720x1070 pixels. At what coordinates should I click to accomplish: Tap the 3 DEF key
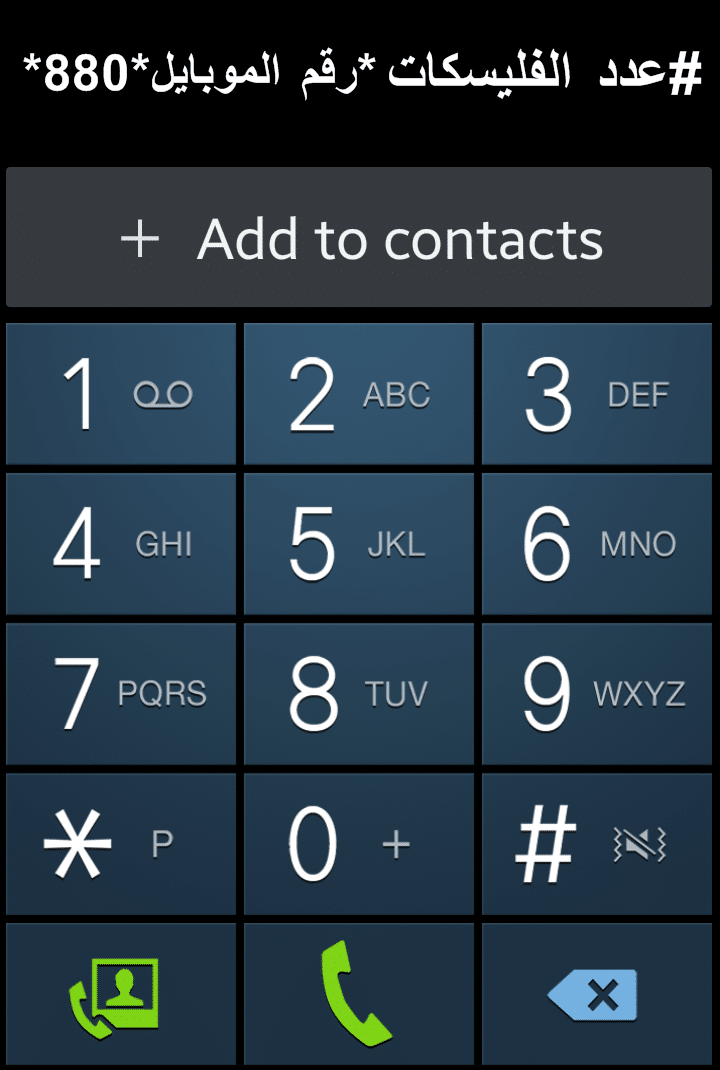coord(597,394)
